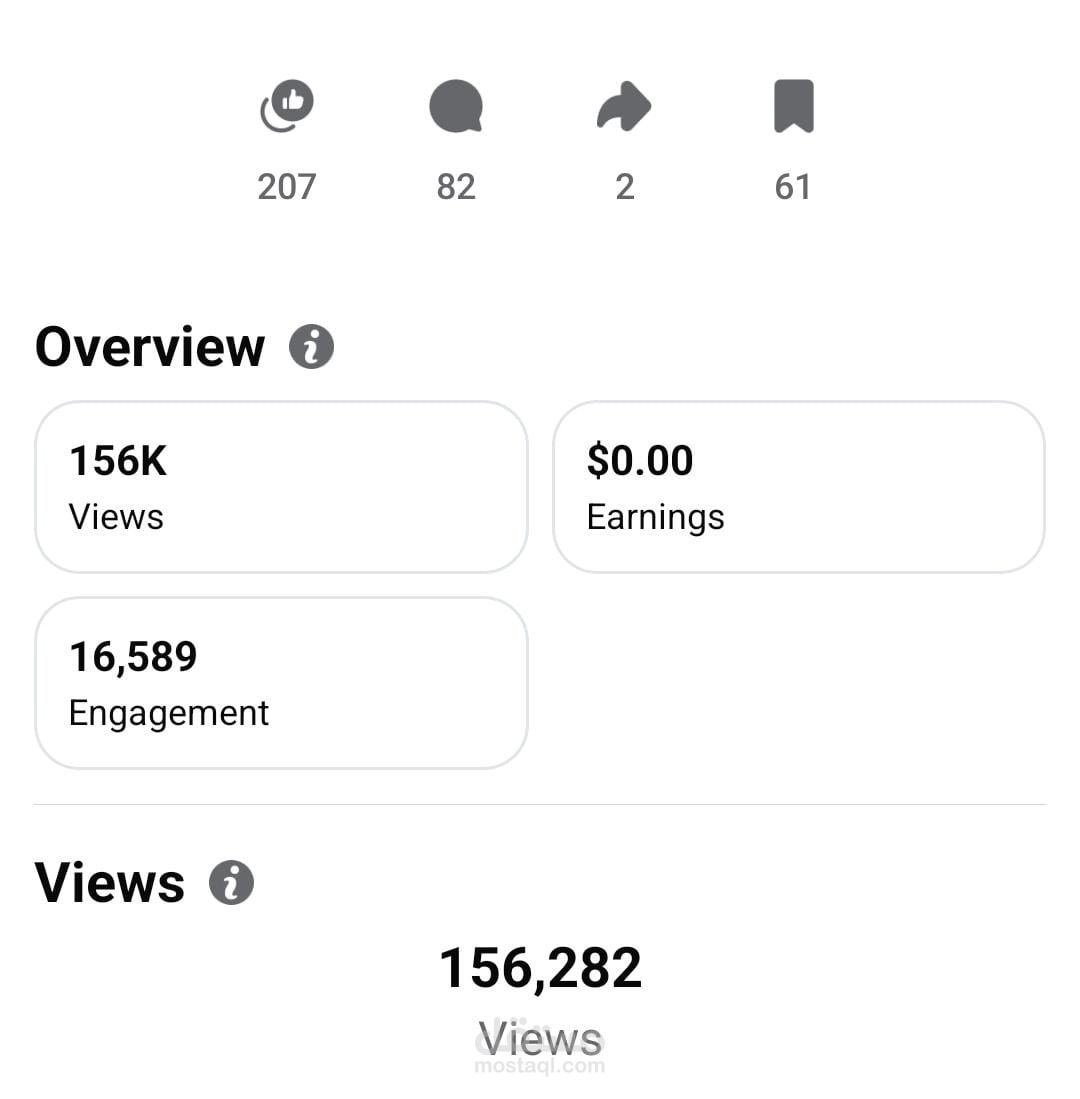Open the info icon next to Overview
This screenshot has height=1099, width=1080.
[x=311, y=347]
